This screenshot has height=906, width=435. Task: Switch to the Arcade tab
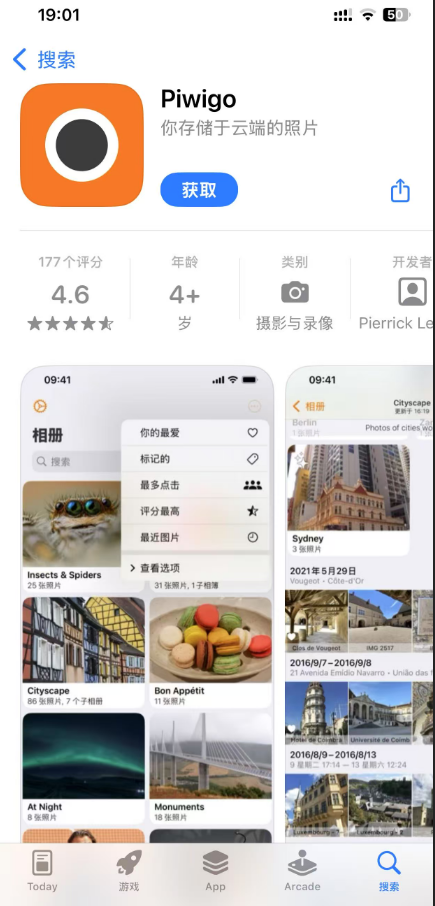click(x=302, y=871)
